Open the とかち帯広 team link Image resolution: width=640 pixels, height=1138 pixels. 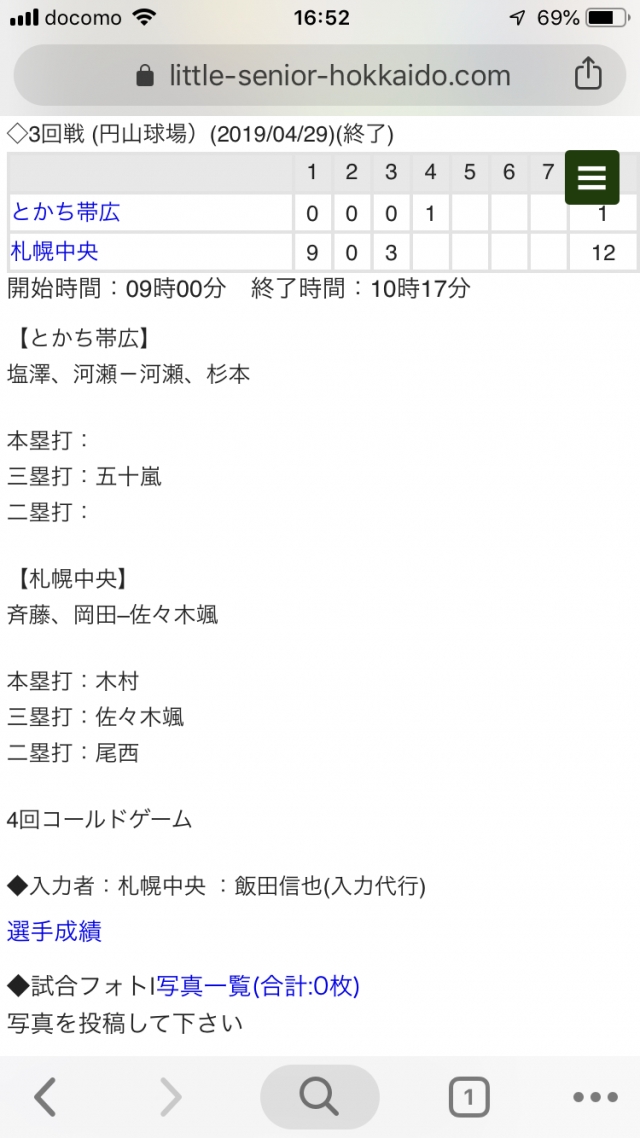click(x=66, y=212)
